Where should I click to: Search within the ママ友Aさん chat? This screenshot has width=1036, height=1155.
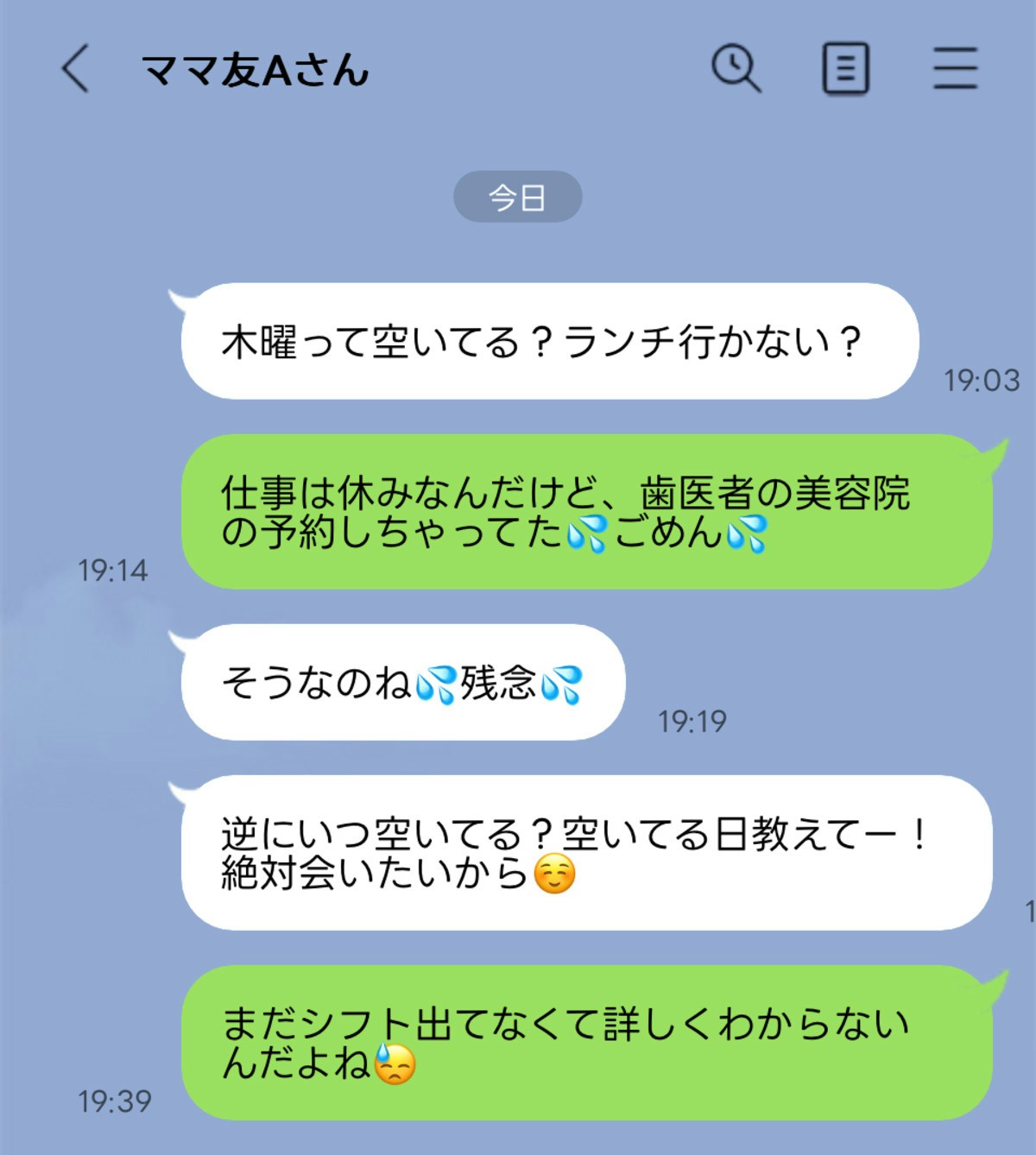point(736,69)
